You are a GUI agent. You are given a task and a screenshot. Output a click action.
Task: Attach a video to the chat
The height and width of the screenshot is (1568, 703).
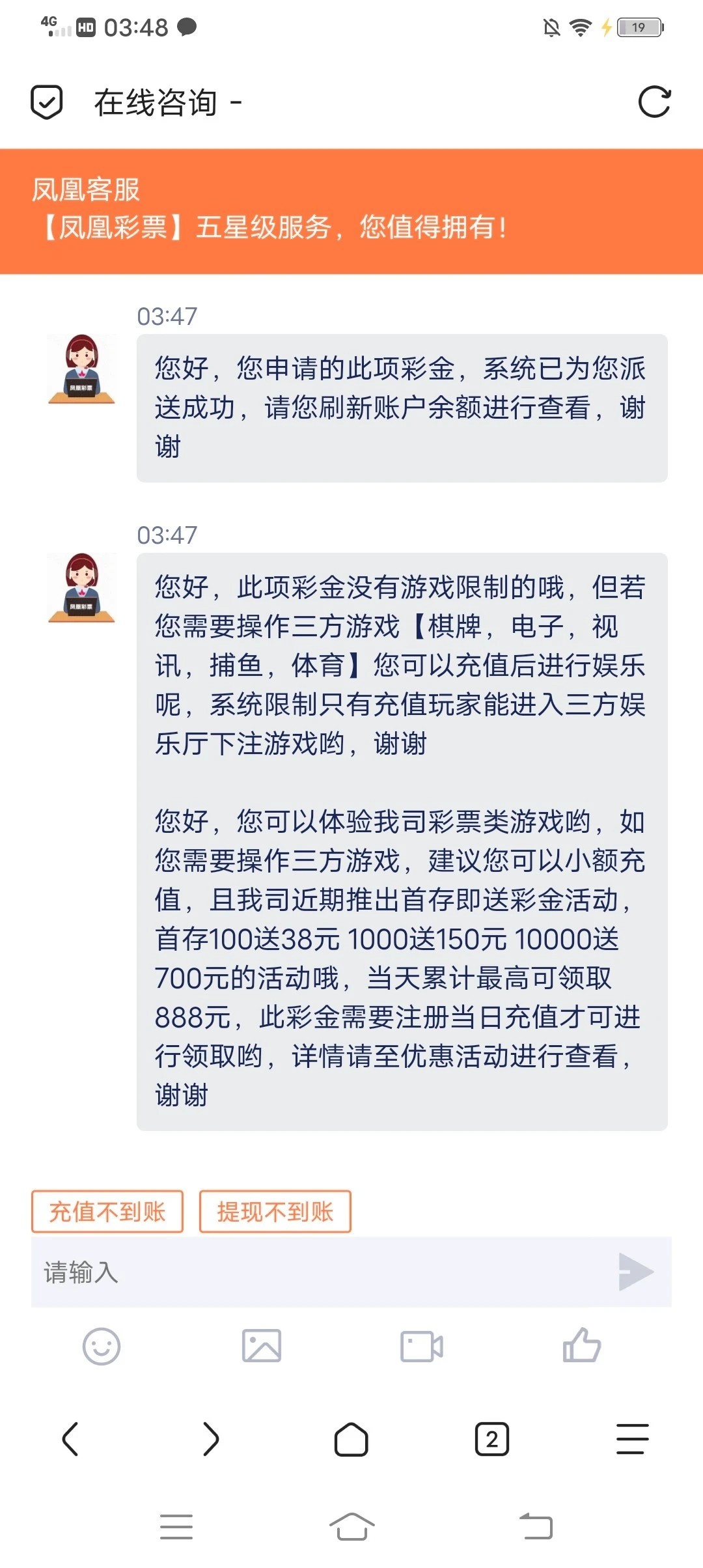(422, 1347)
